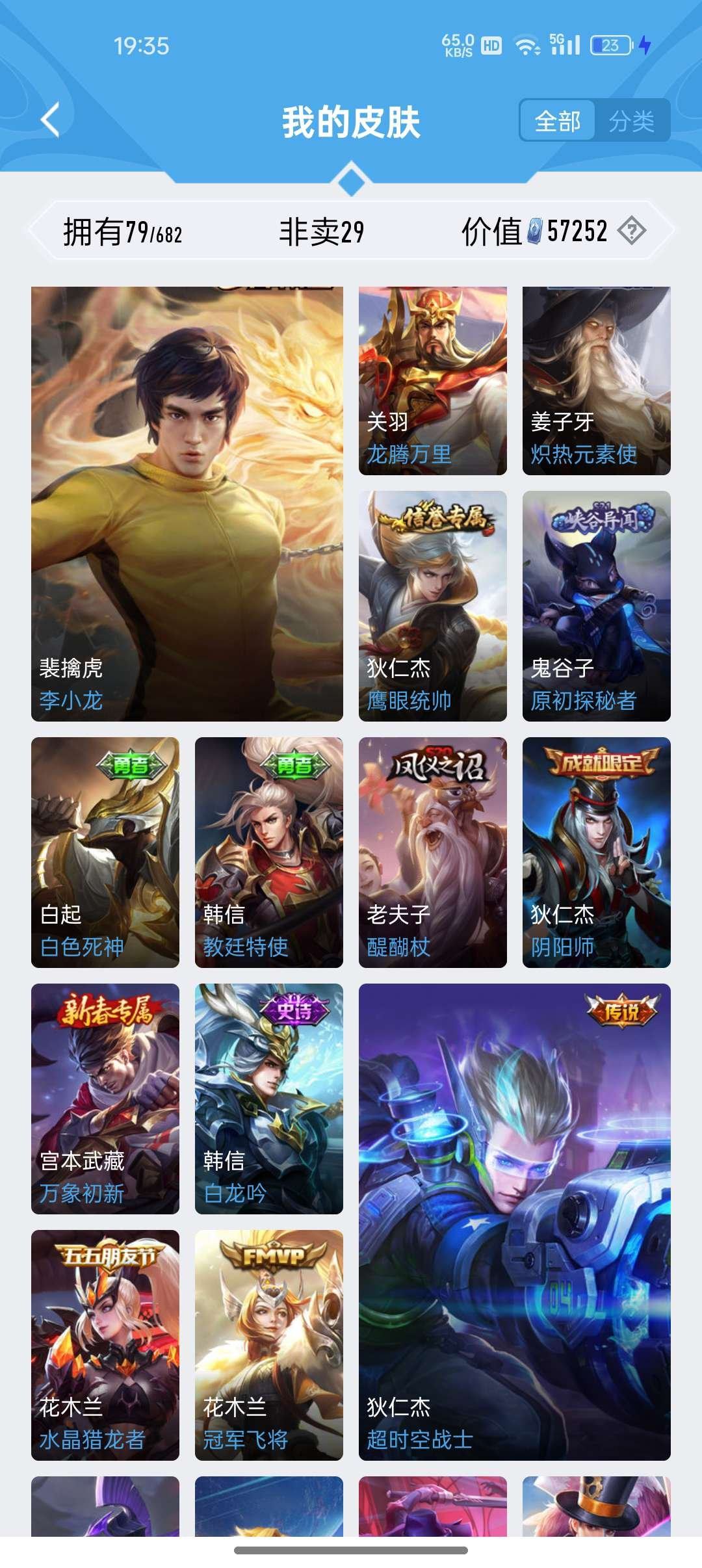View 关羽's 龙腾万里 skin card
Viewport: 702px width, 1568px height.
[432, 380]
